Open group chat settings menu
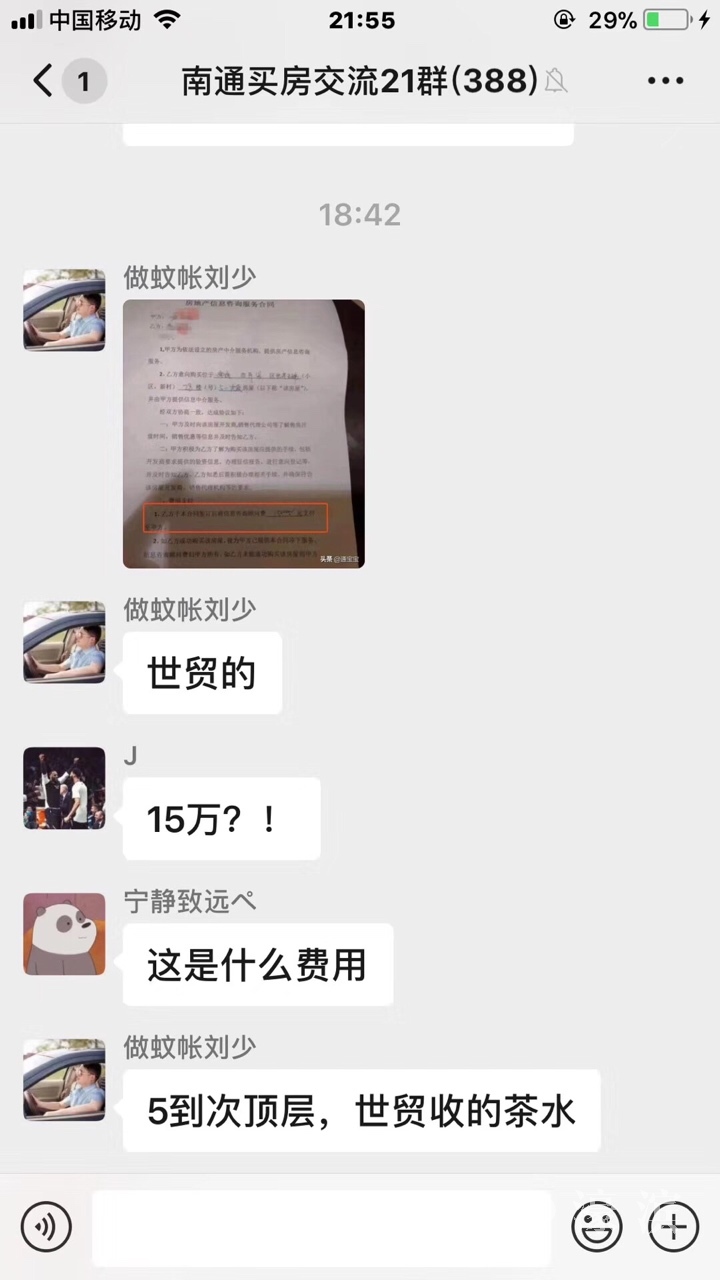This screenshot has width=720, height=1280. (x=665, y=81)
